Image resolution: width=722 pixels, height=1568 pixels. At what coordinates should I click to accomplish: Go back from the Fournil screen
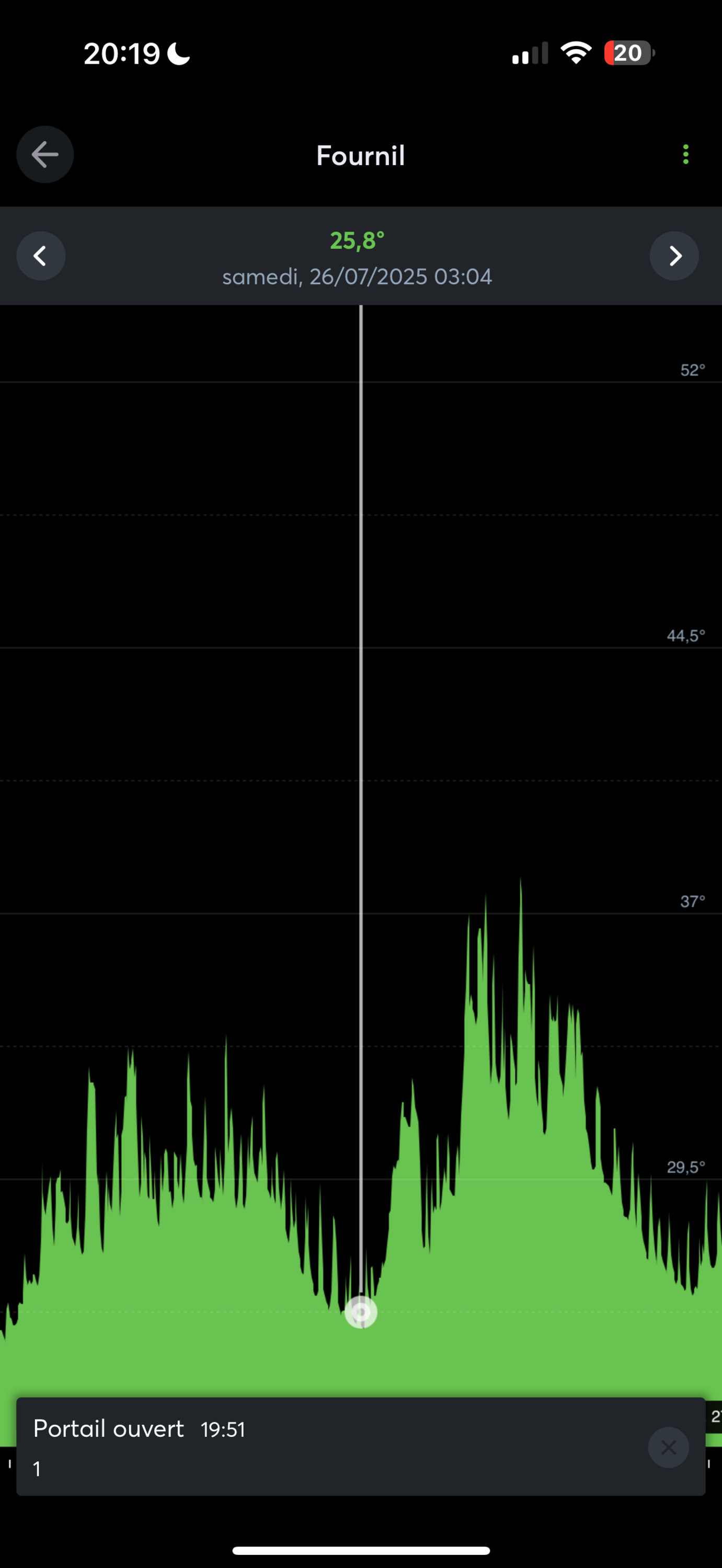coord(45,155)
